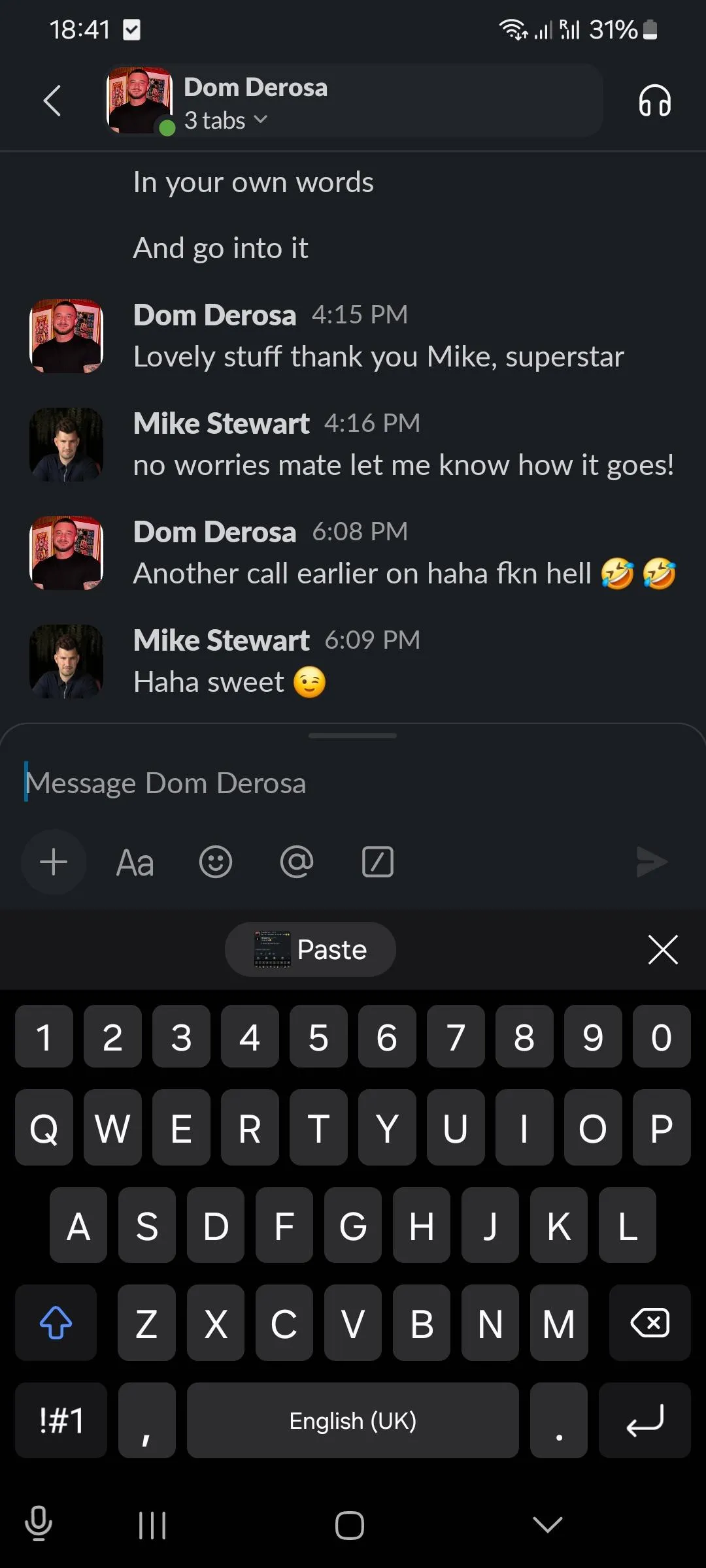706x1568 pixels.
Task: Open text formatting options (Aa)
Action: coord(135,862)
